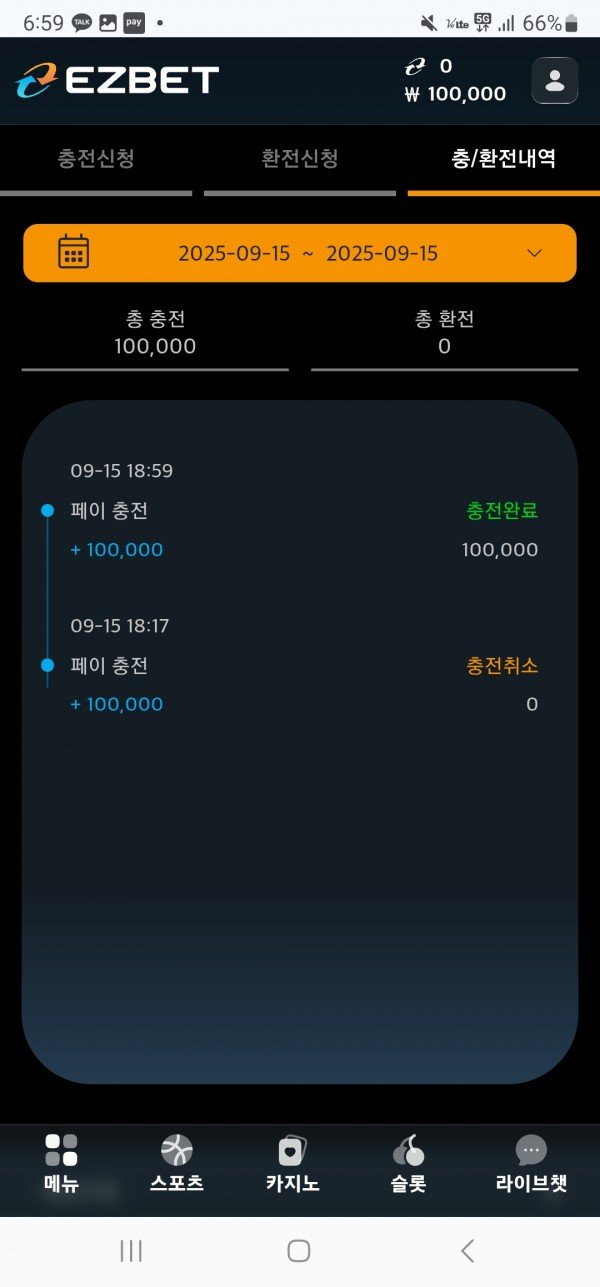Tap the system back button
The width and height of the screenshot is (600, 1287).
pyautogui.click(x=466, y=1250)
